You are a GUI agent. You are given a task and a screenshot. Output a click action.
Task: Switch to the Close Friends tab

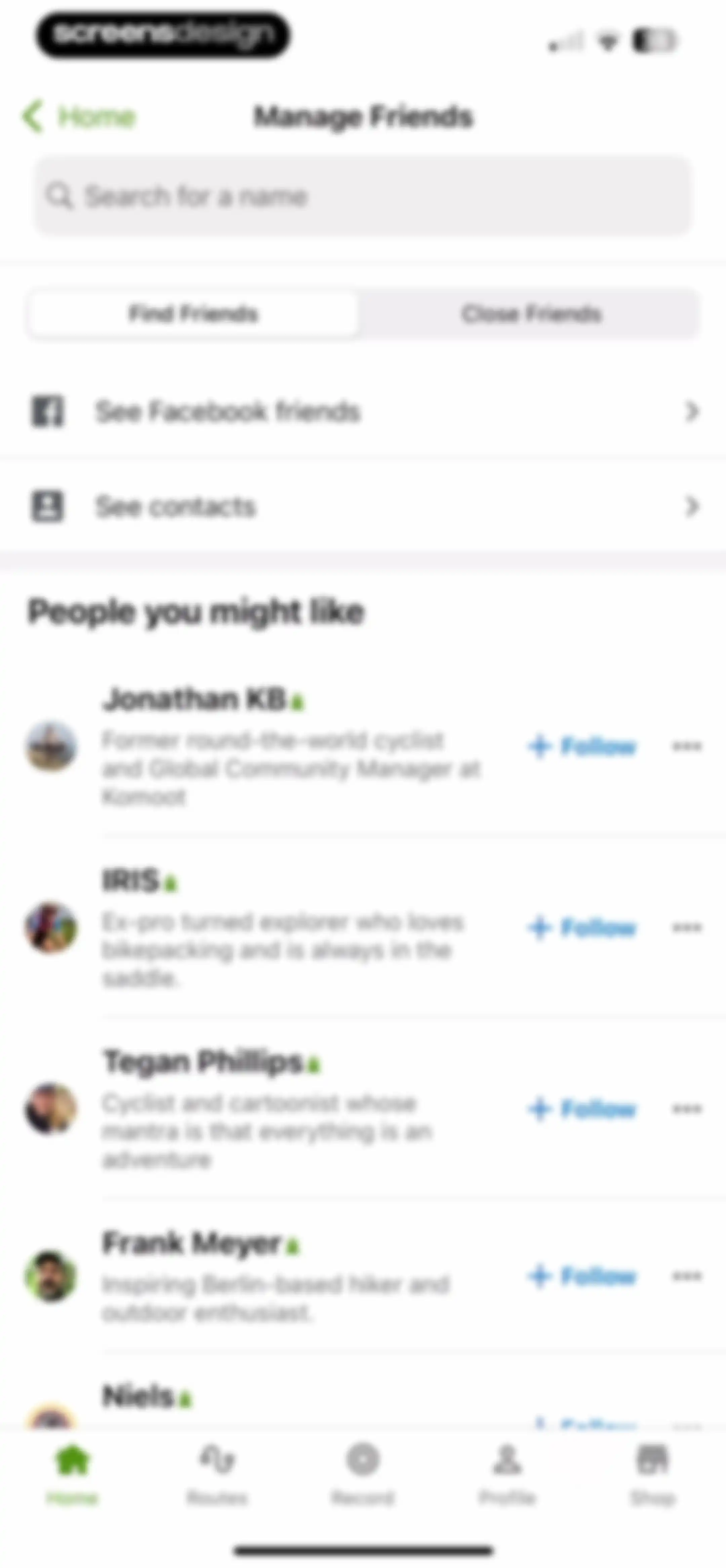[x=530, y=314]
